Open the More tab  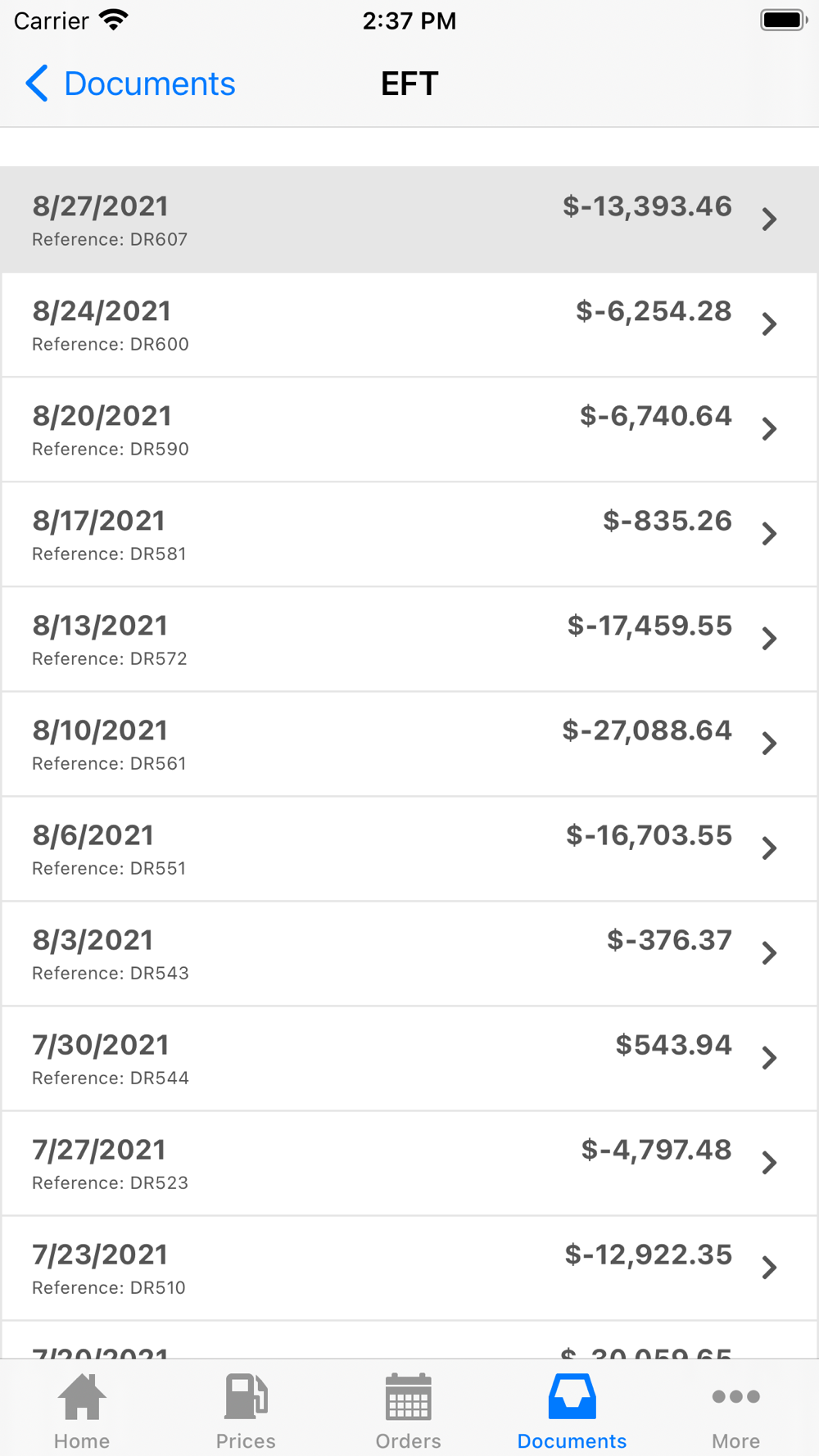click(735, 1410)
